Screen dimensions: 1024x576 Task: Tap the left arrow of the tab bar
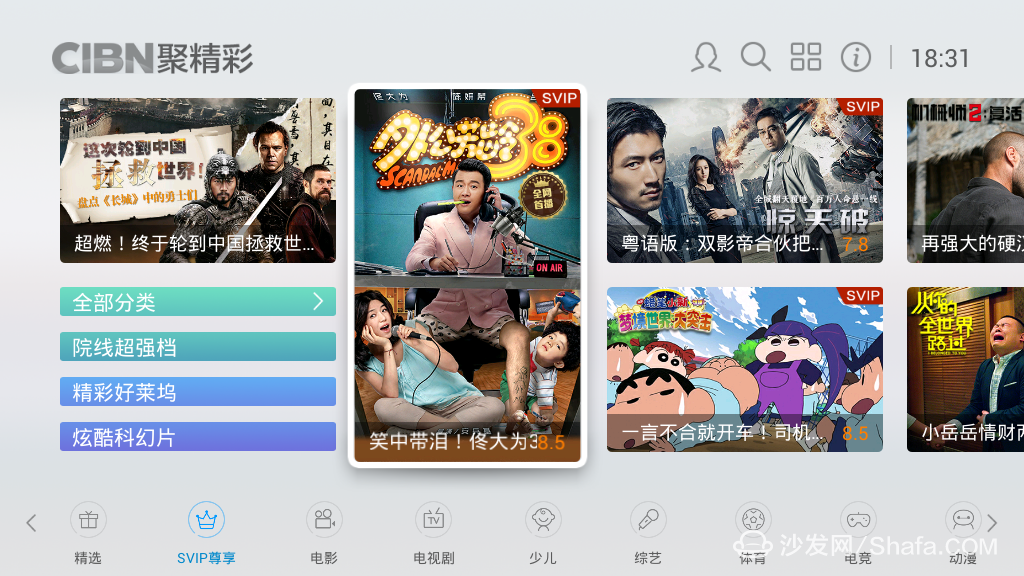tap(31, 522)
